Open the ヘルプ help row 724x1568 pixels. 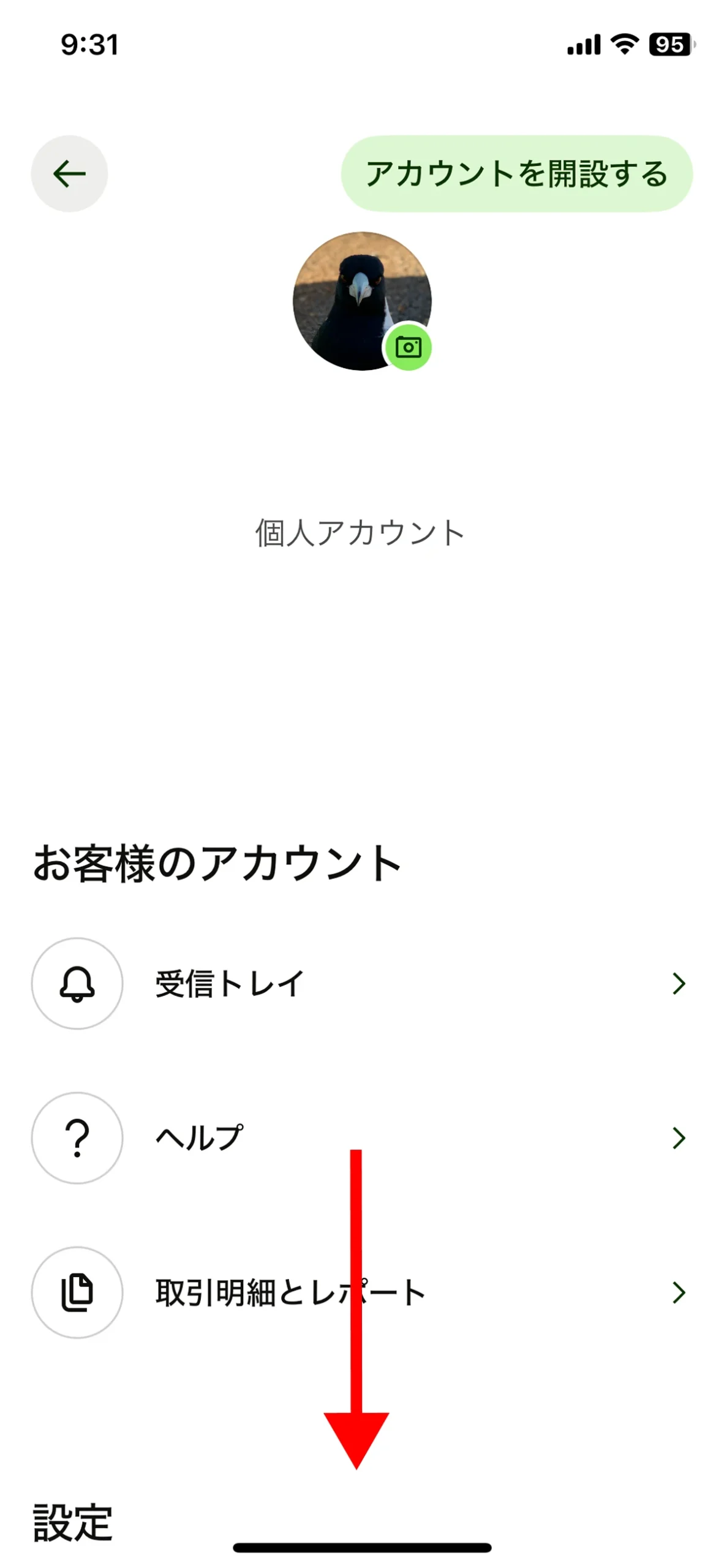point(361,1137)
